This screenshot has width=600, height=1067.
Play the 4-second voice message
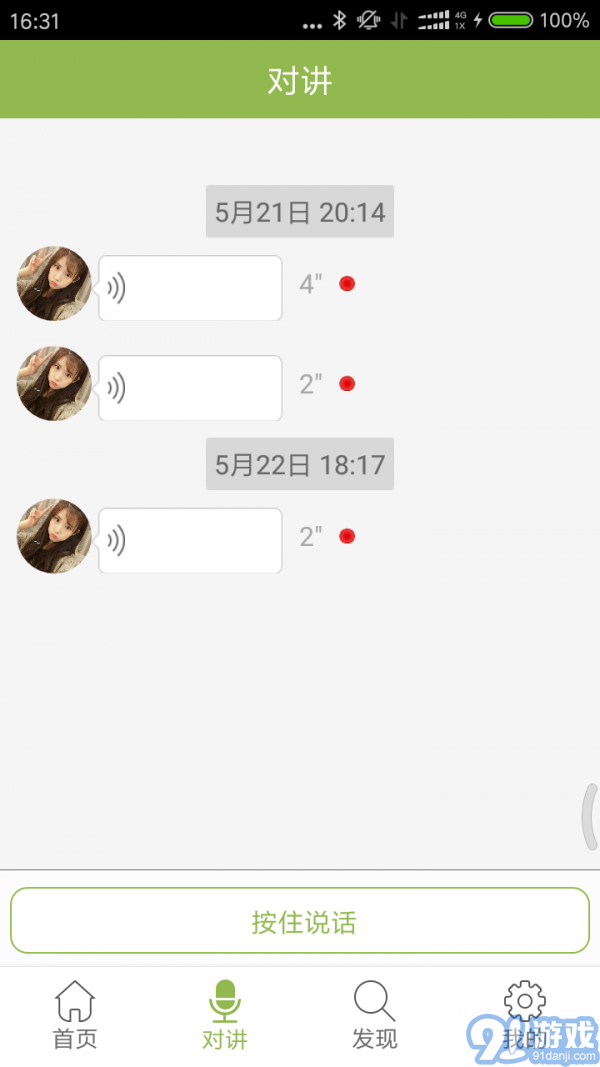coord(190,288)
